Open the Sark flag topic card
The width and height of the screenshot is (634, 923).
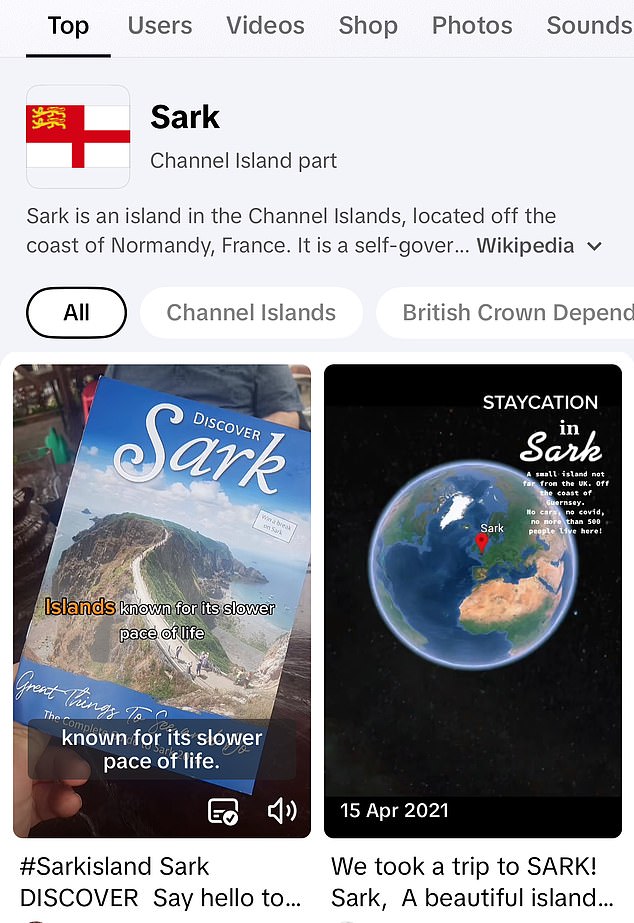(x=78, y=137)
